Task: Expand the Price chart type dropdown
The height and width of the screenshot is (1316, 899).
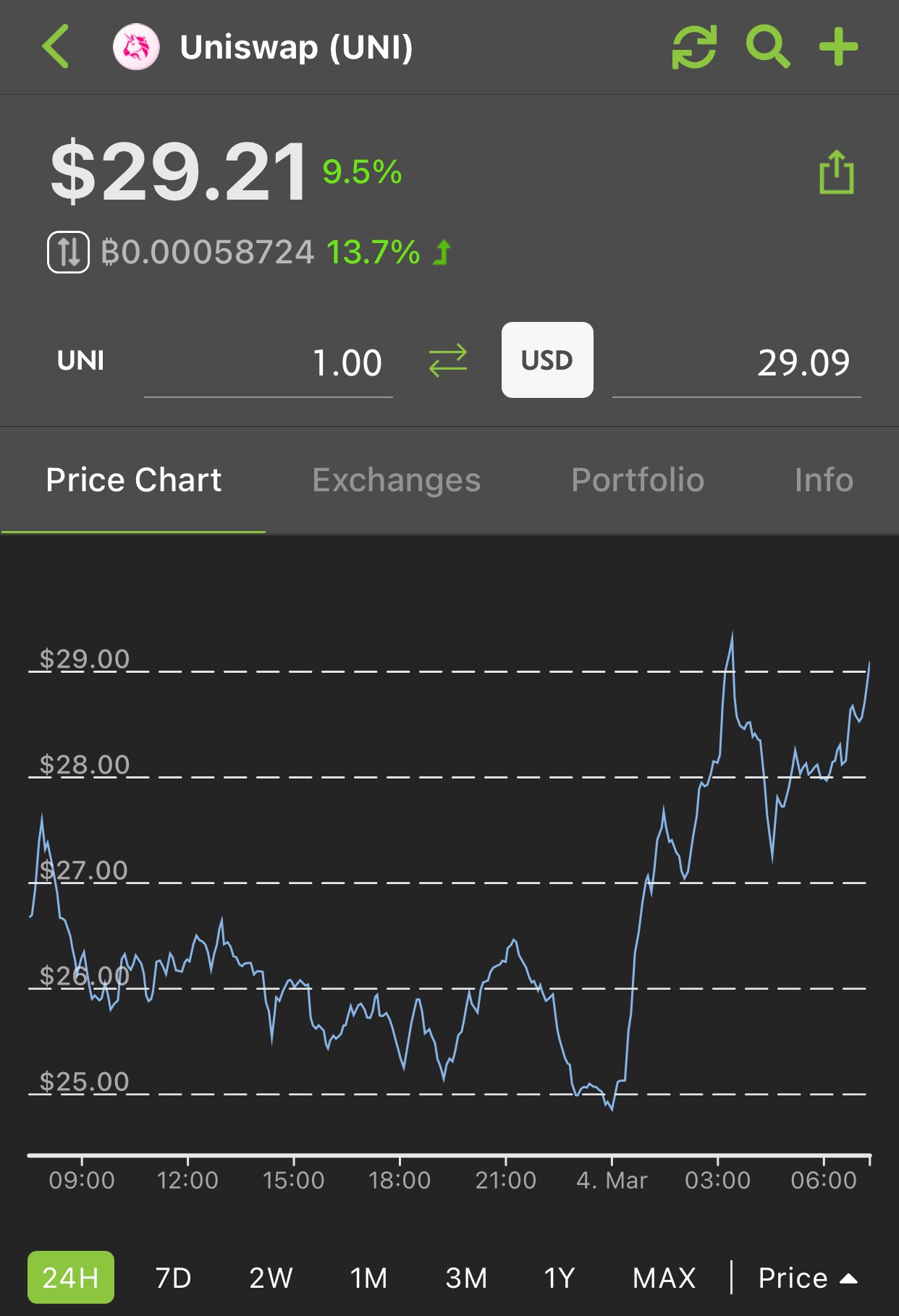Action: tap(808, 1278)
